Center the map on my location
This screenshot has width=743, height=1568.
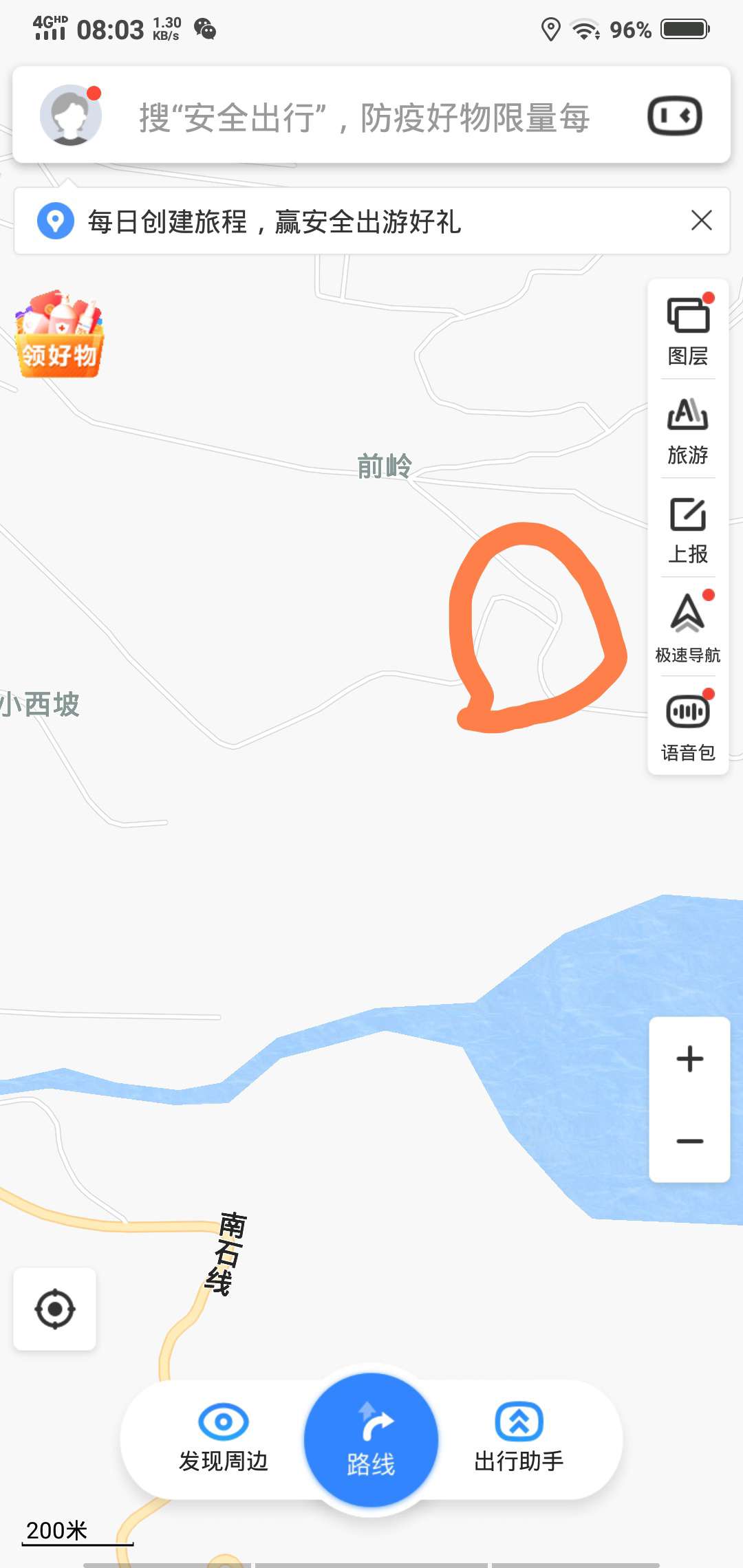click(55, 1309)
